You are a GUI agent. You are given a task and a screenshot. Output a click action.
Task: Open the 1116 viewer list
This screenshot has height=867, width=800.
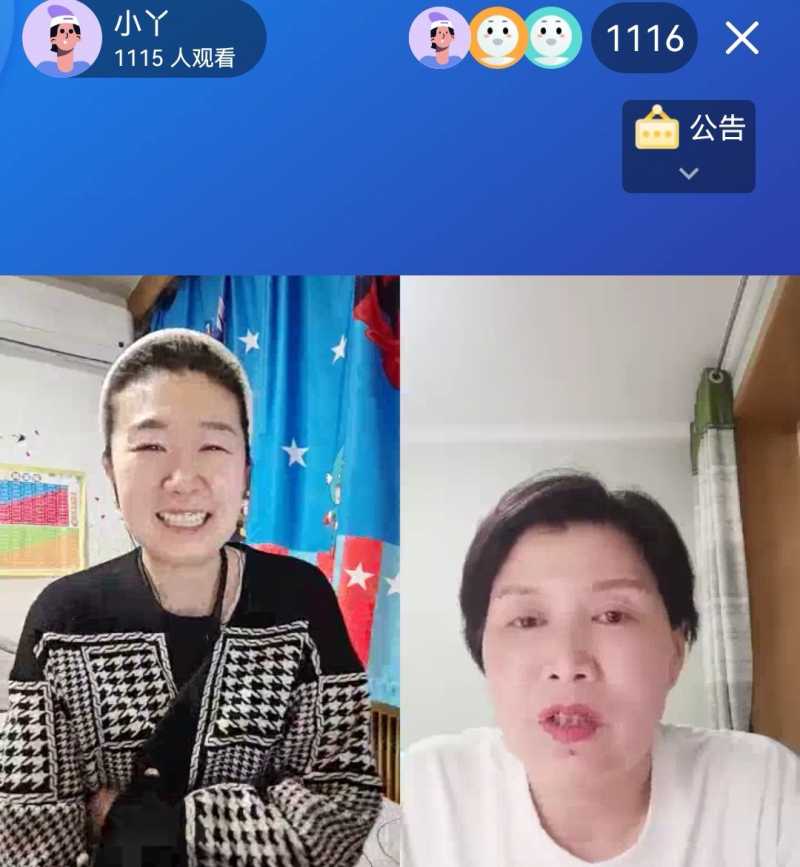point(644,38)
